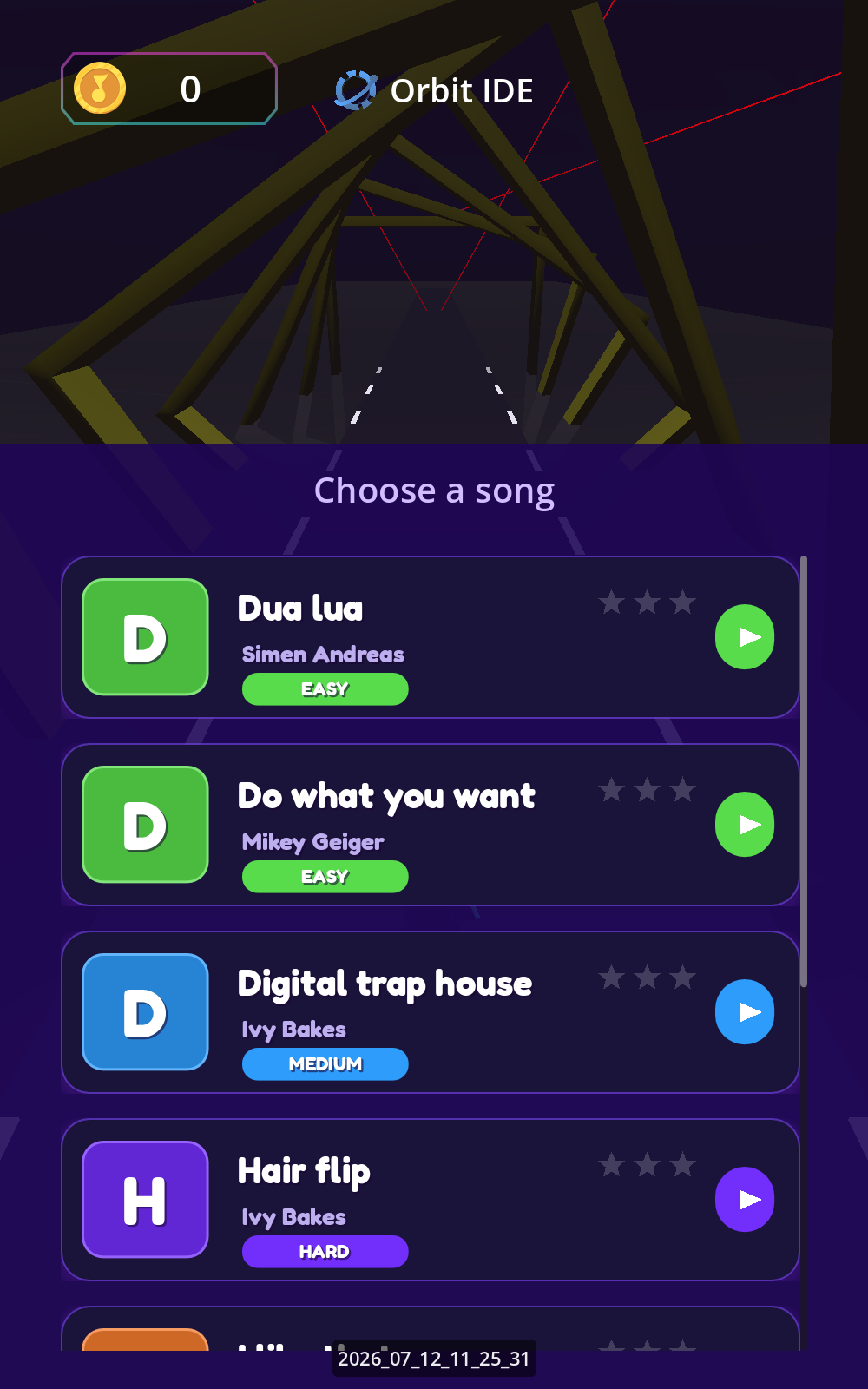Select the Dua lua song card
The height and width of the screenshot is (1389, 868).
click(431, 637)
